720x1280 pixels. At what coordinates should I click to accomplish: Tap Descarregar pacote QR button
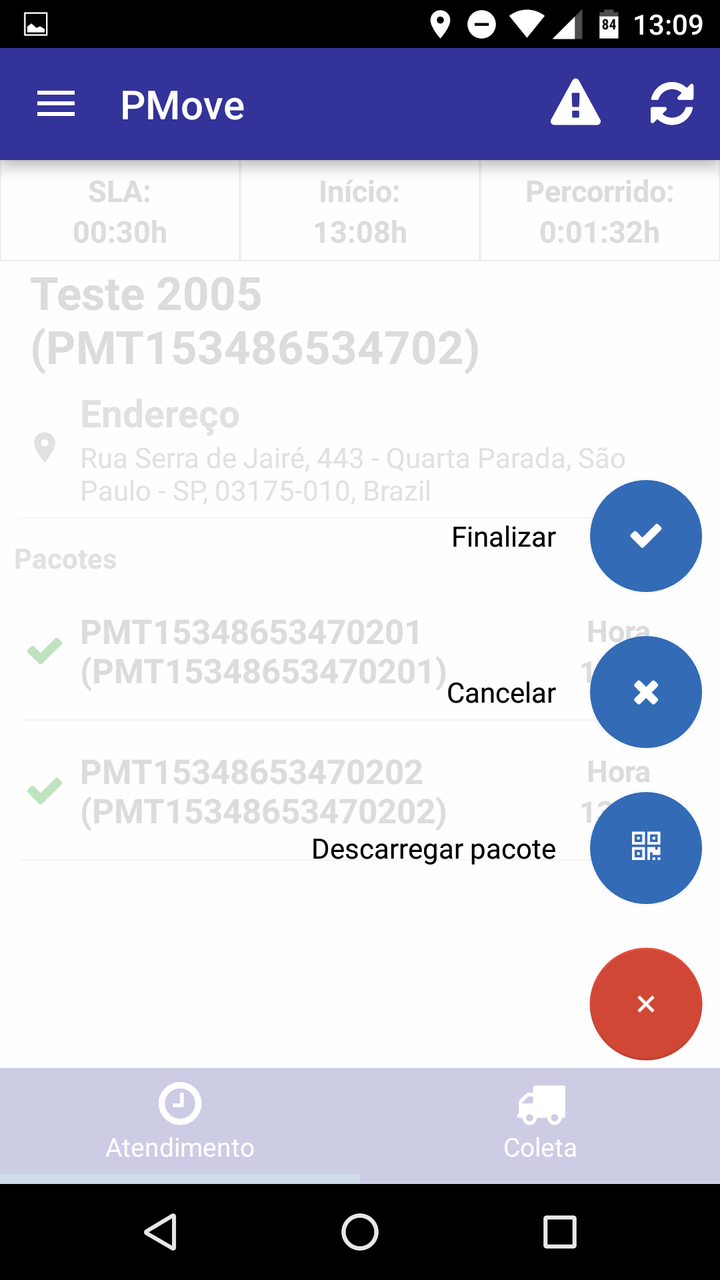(645, 848)
